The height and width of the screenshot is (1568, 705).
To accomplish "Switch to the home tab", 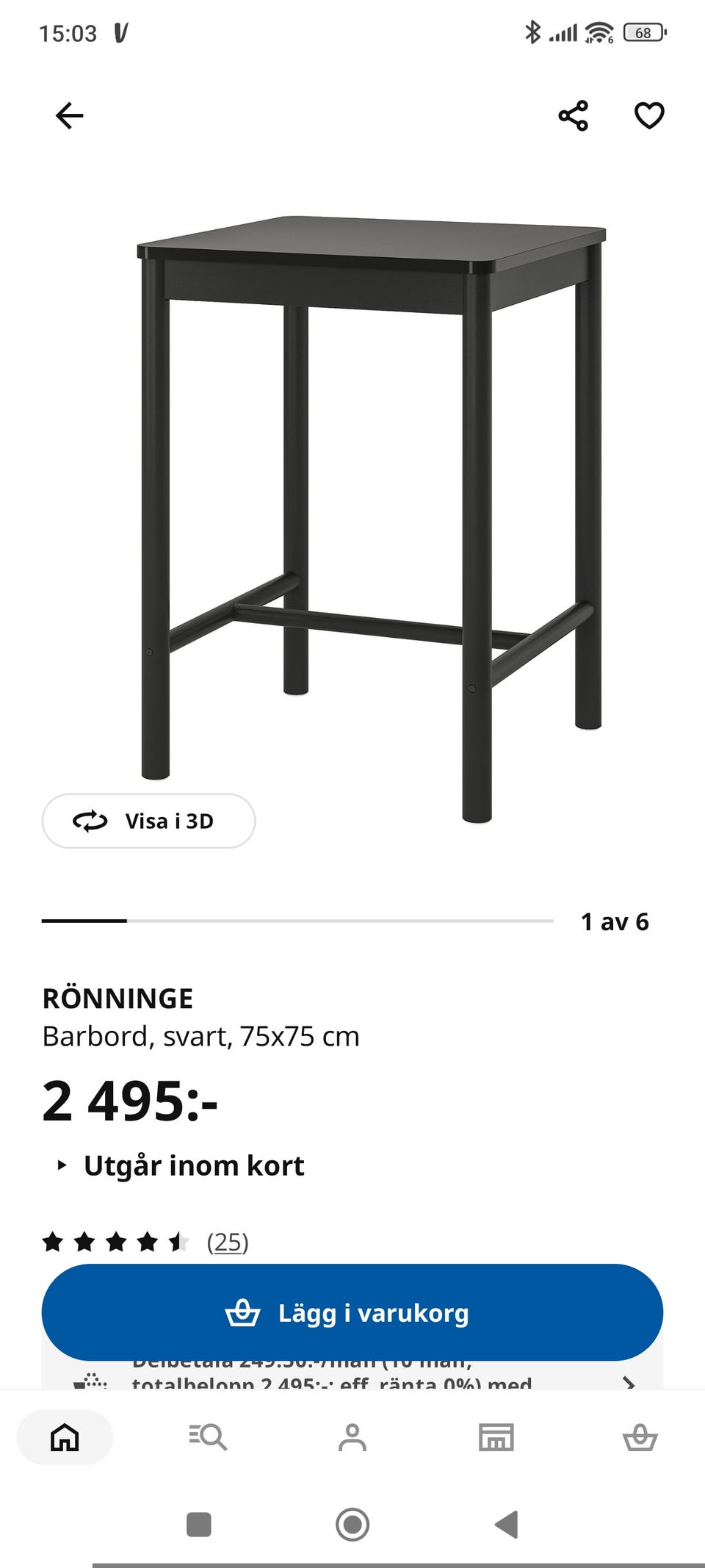I will point(65,1437).
